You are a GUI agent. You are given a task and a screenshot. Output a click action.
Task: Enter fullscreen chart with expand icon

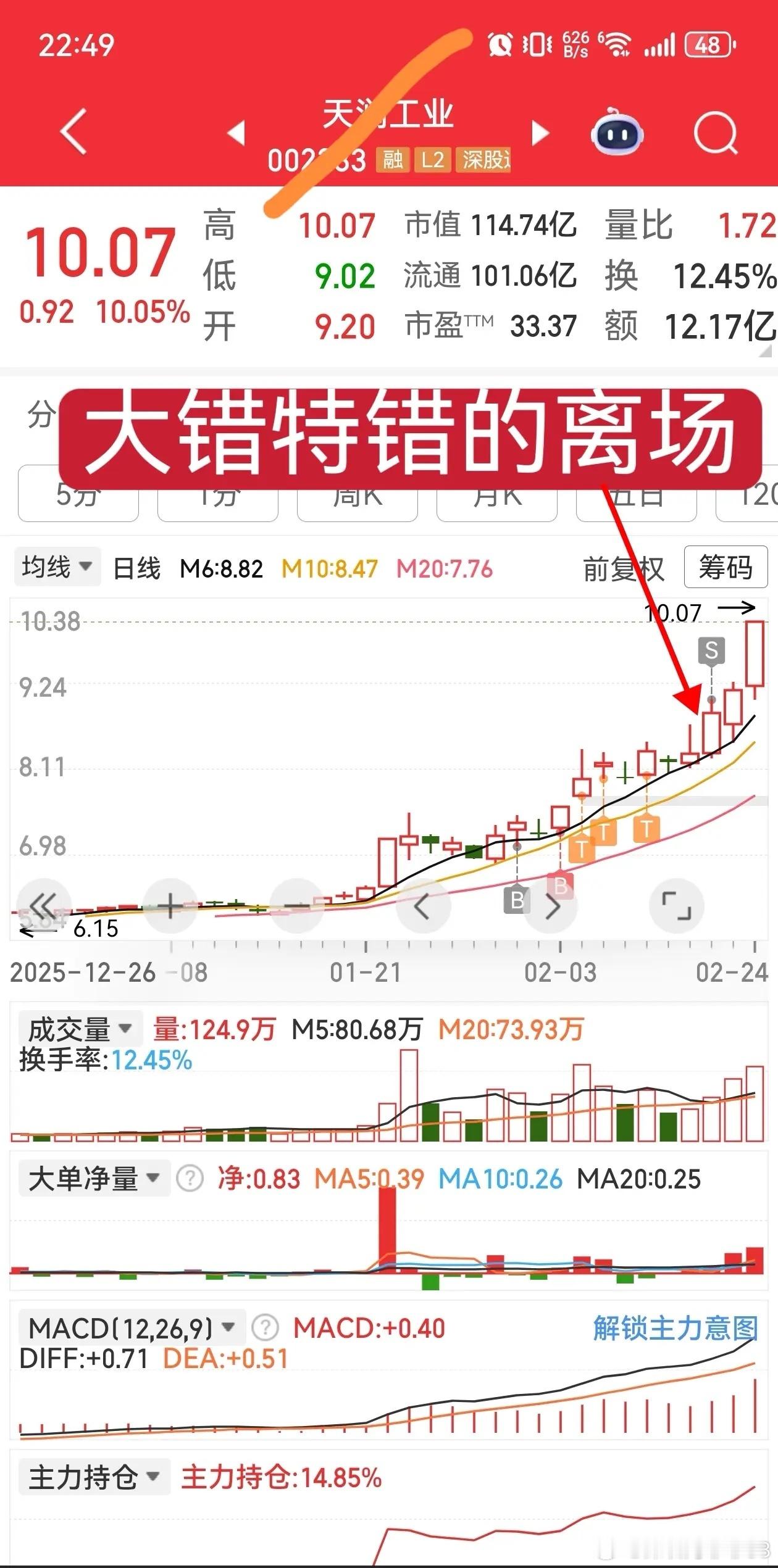point(677,906)
